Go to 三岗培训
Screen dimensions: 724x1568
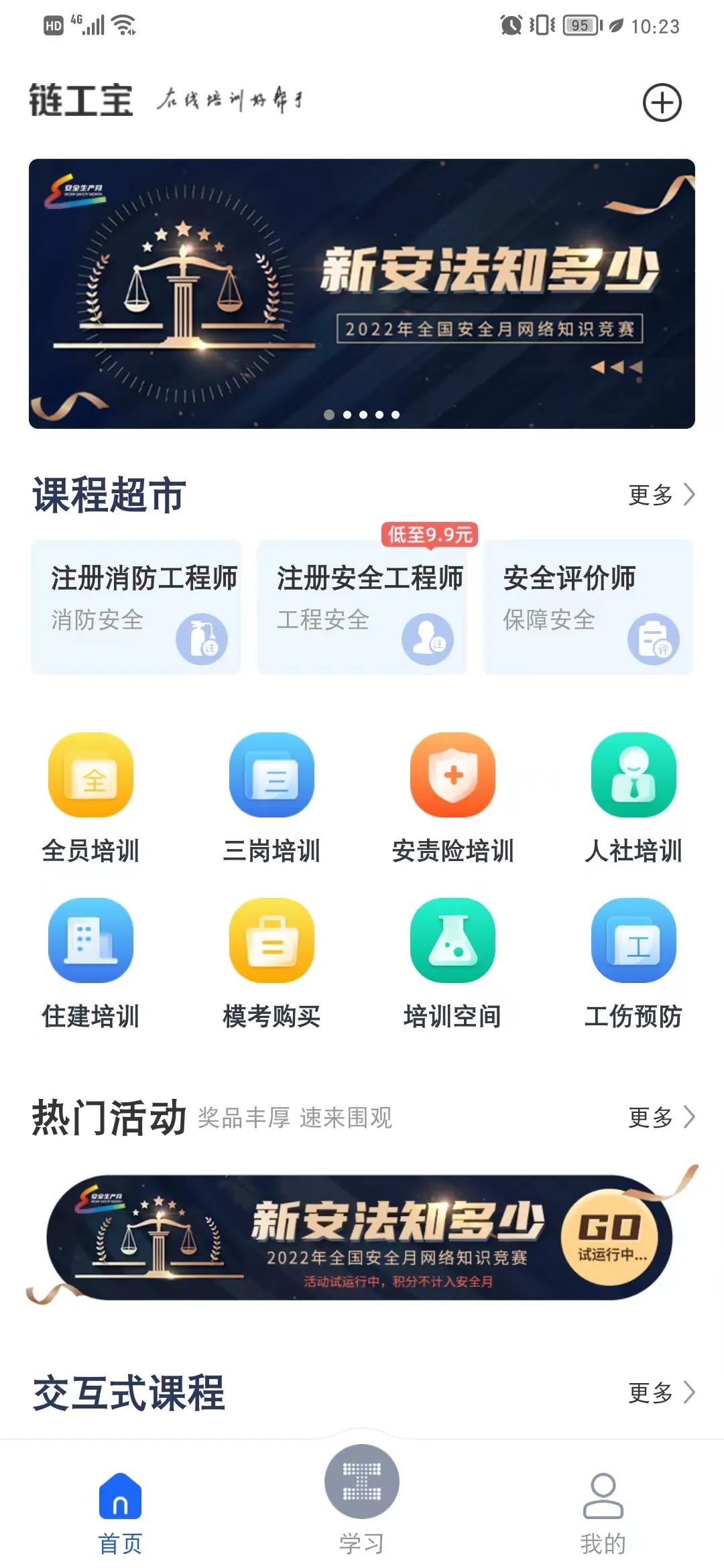click(271, 797)
